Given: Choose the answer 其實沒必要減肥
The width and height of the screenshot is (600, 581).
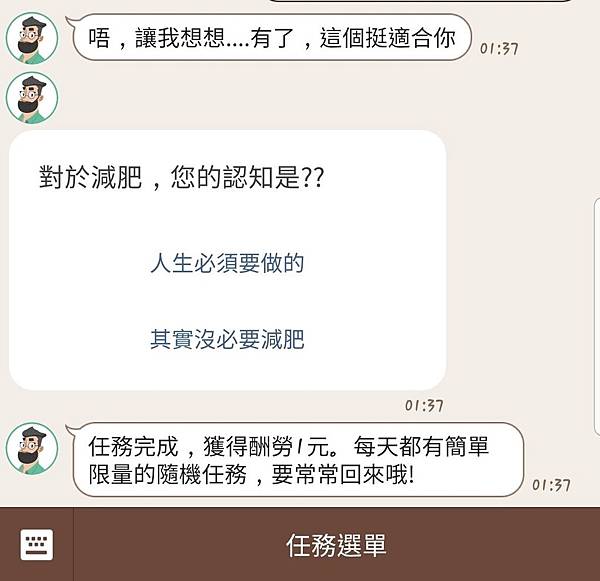Looking at the screenshot, I should point(227,340).
